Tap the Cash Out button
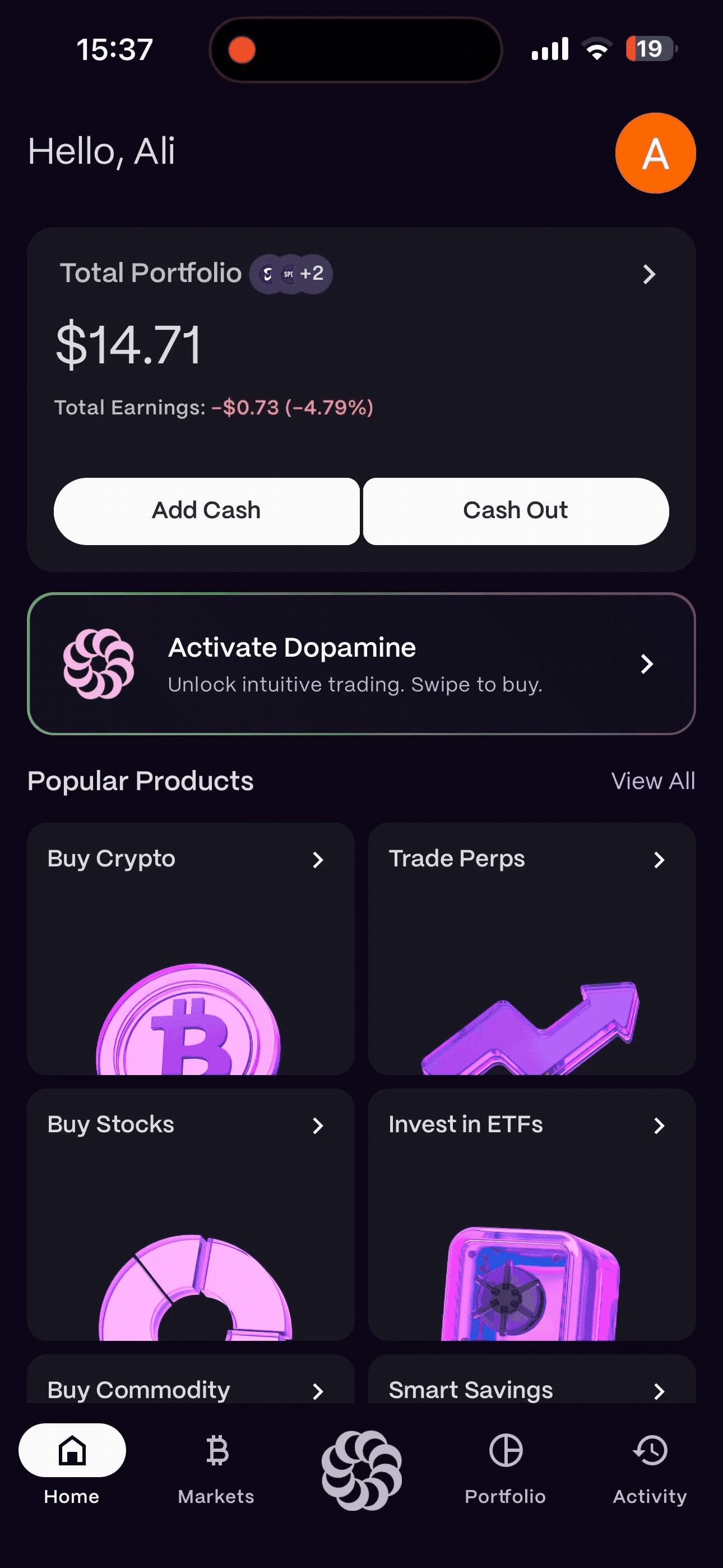The height and width of the screenshot is (1568, 723). (x=516, y=511)
